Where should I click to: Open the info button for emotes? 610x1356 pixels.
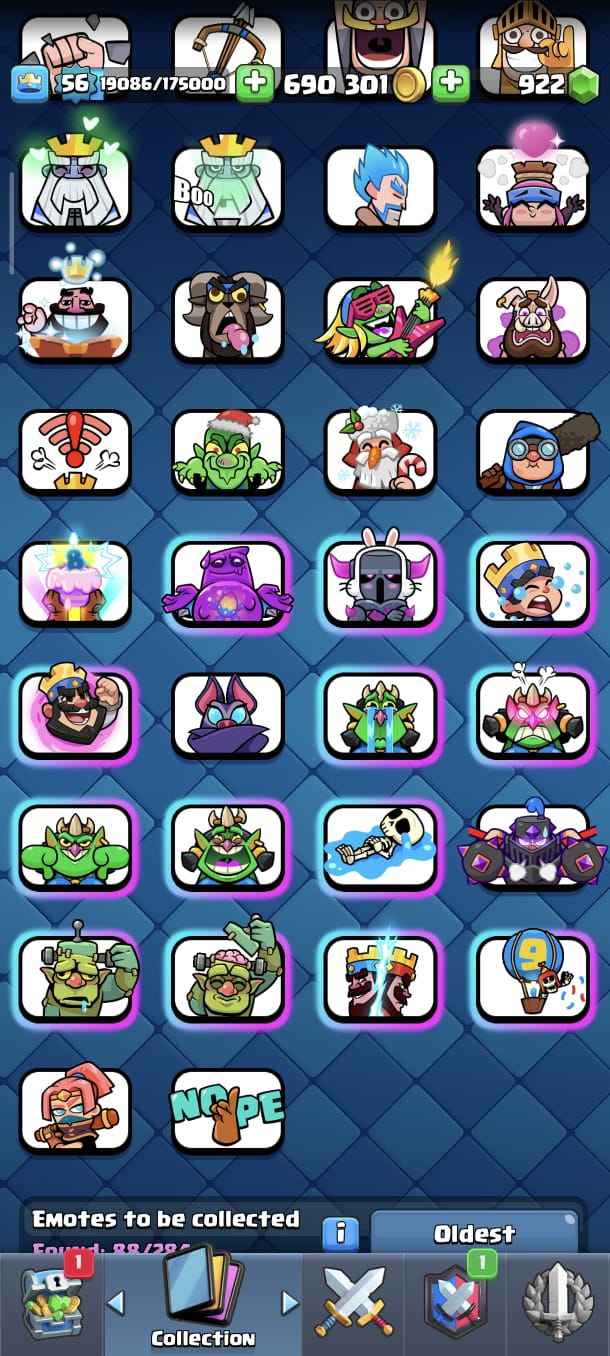(x=340, y=1232)
